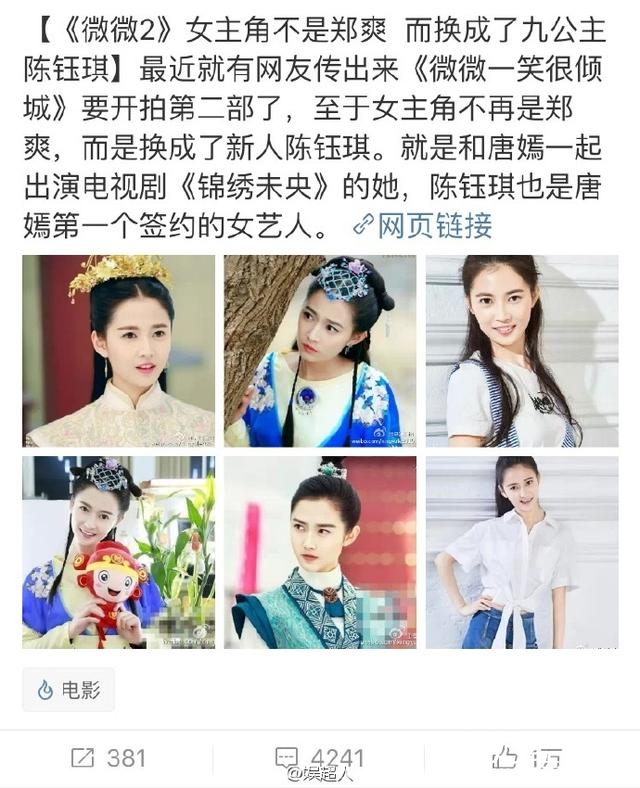Open the 4241 comments
This screenshot has height=788, width=640.
320,758
